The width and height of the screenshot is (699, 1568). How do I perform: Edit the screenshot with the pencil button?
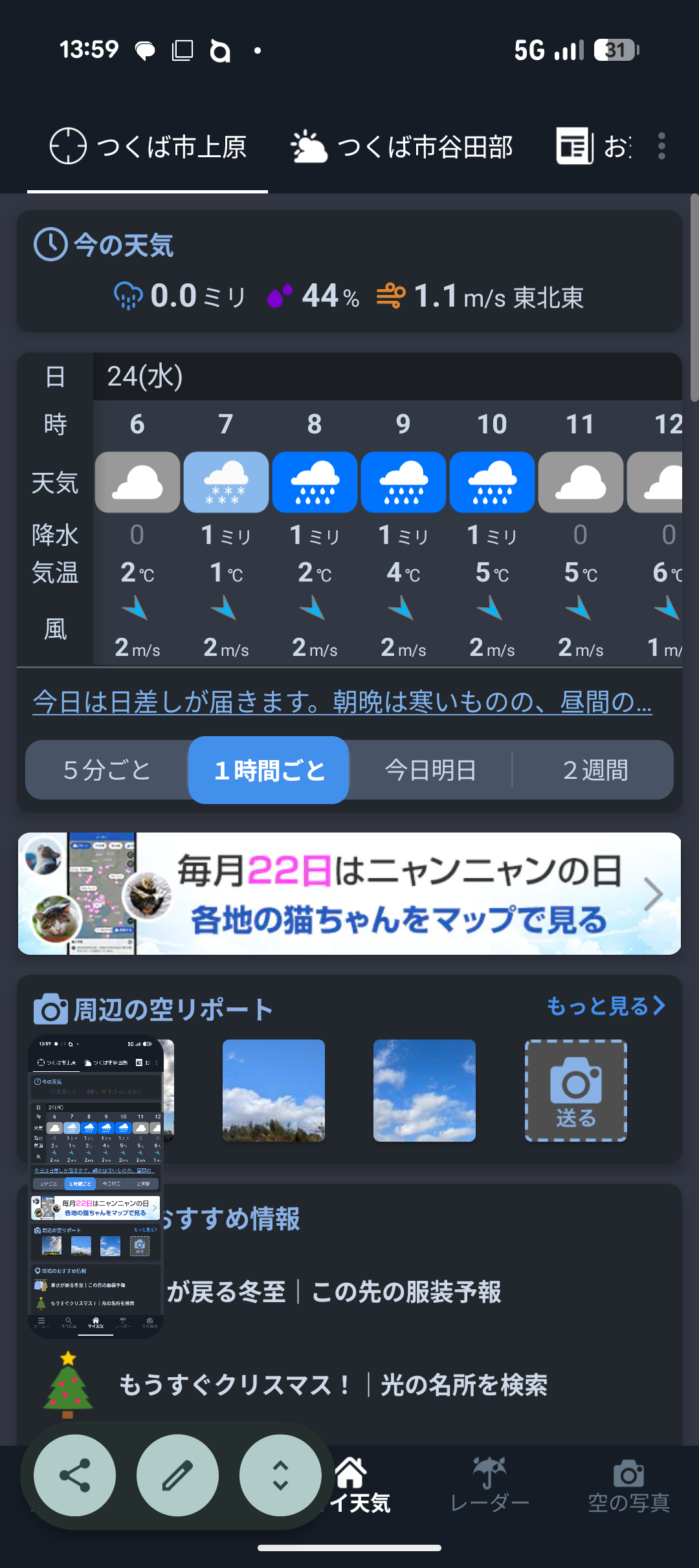click(x=177, y=1475)
